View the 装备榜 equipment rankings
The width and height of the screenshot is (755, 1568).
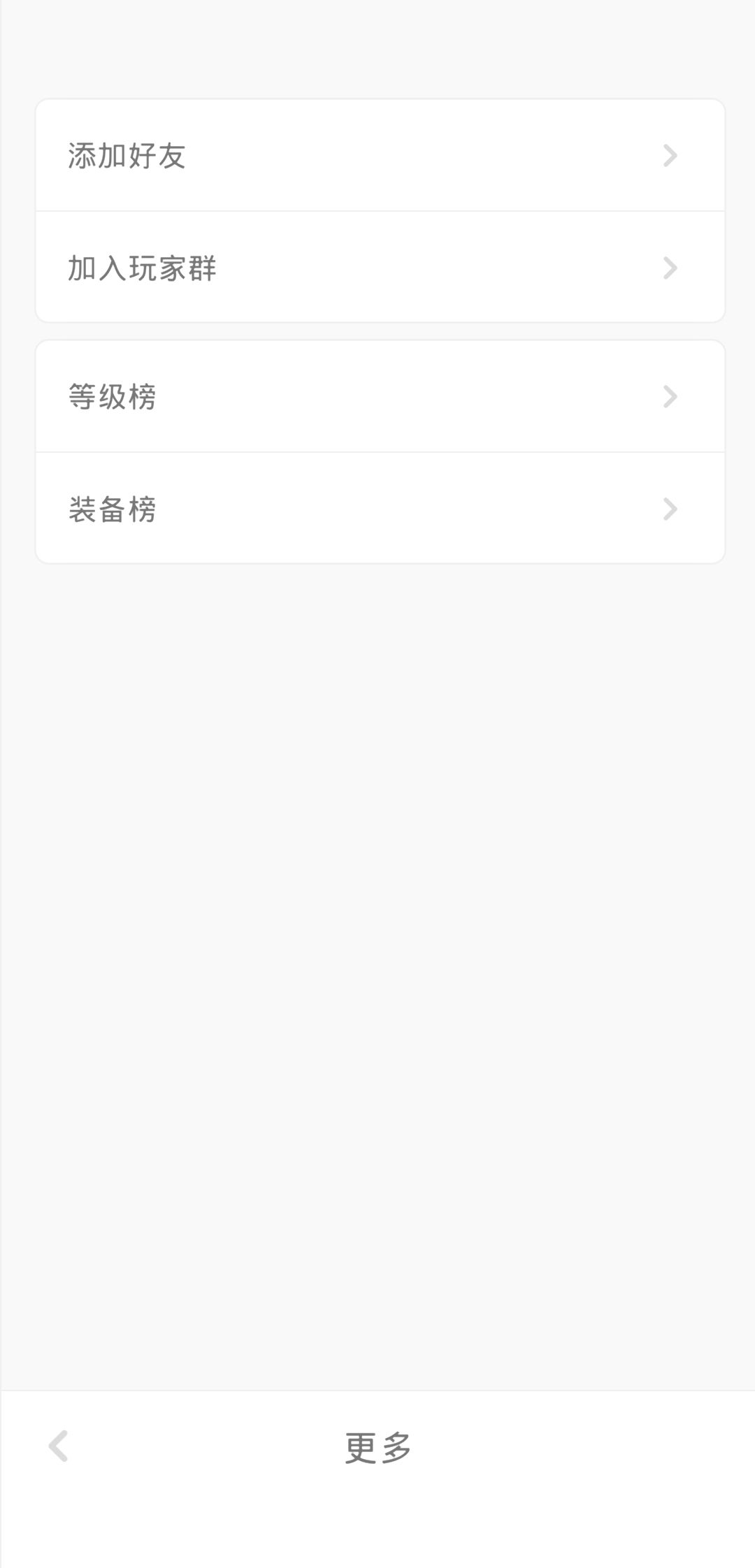click(x=377, y=508)
